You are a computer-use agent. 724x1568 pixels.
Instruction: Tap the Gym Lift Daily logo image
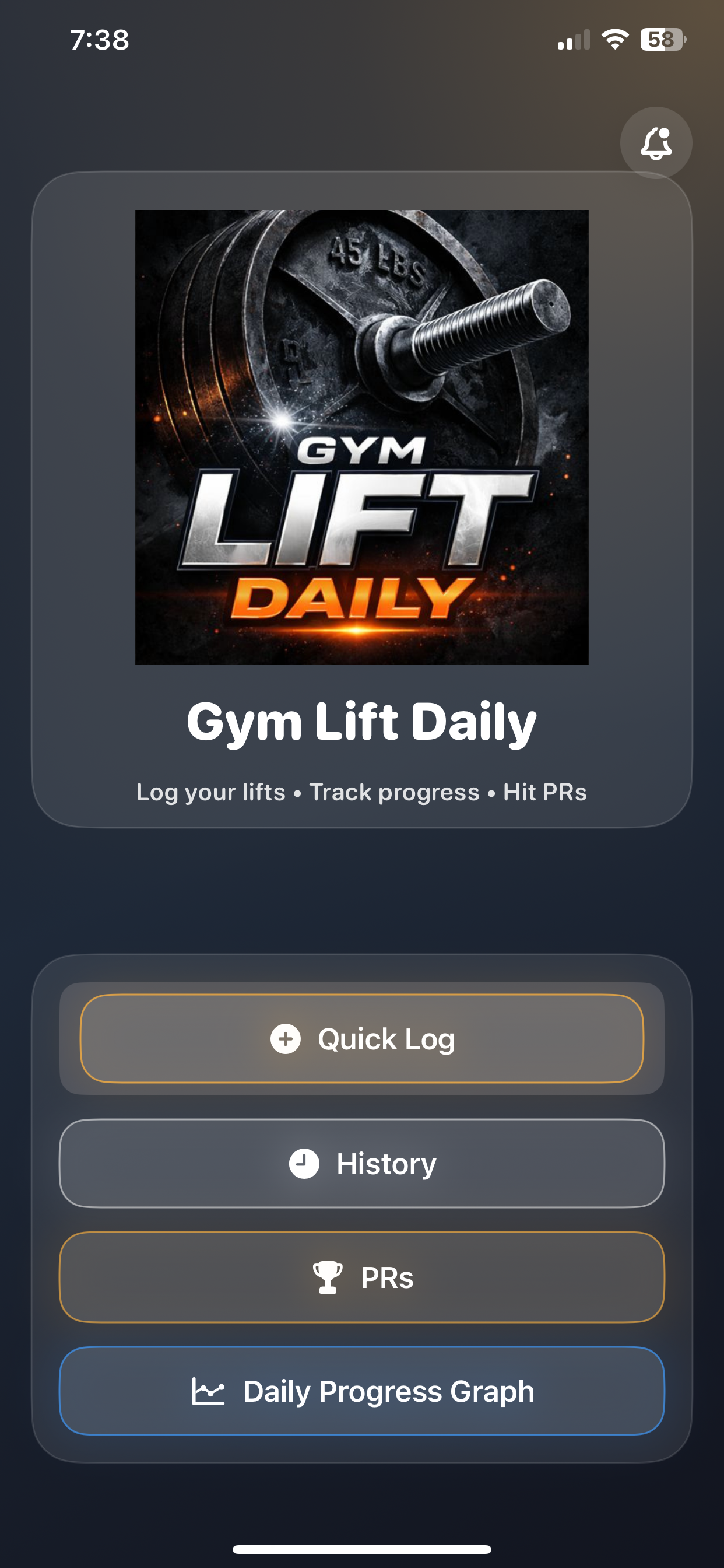point(362,436)
